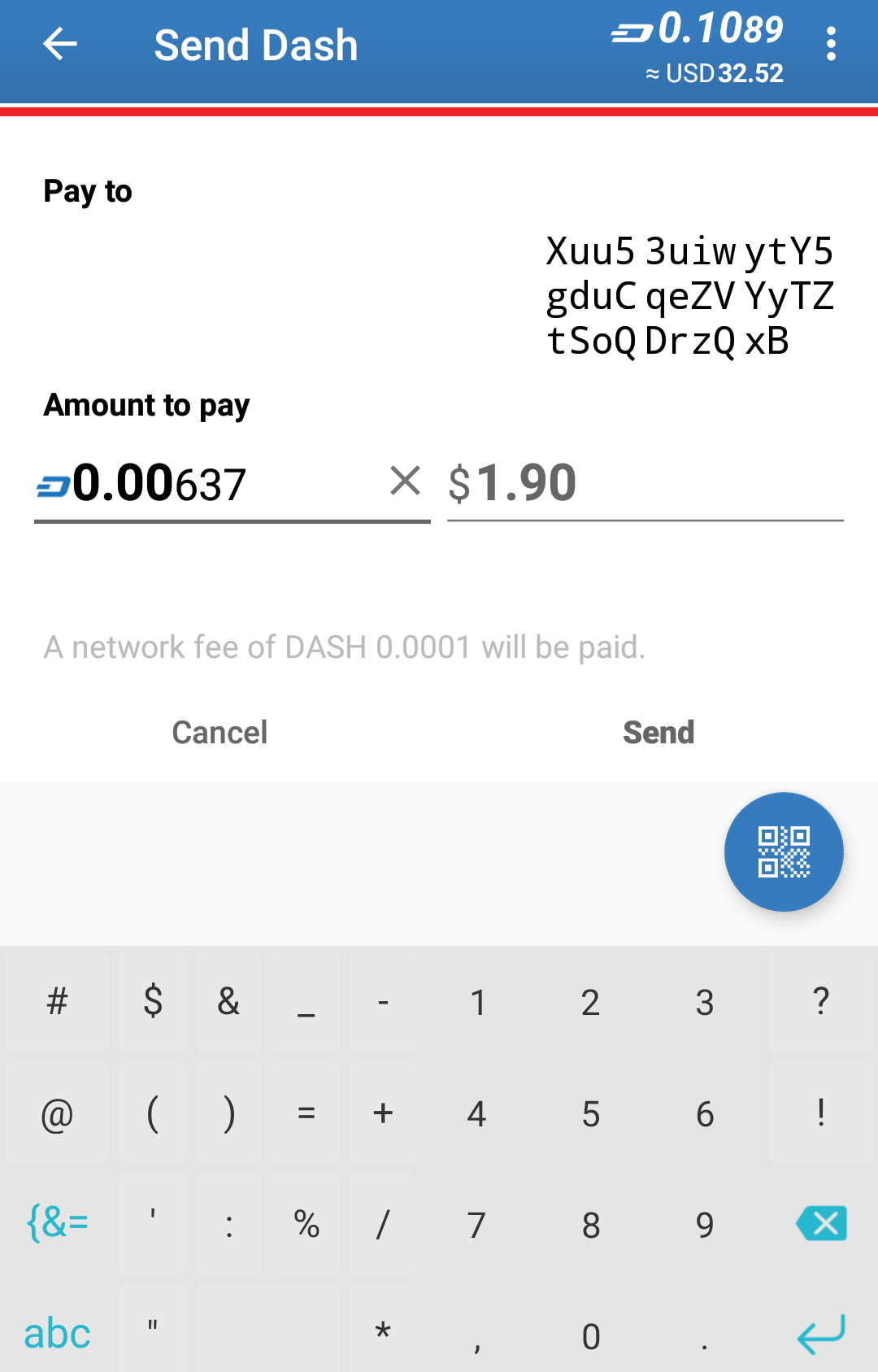Open the {&= symbols keyboard

click(57, 1224)
